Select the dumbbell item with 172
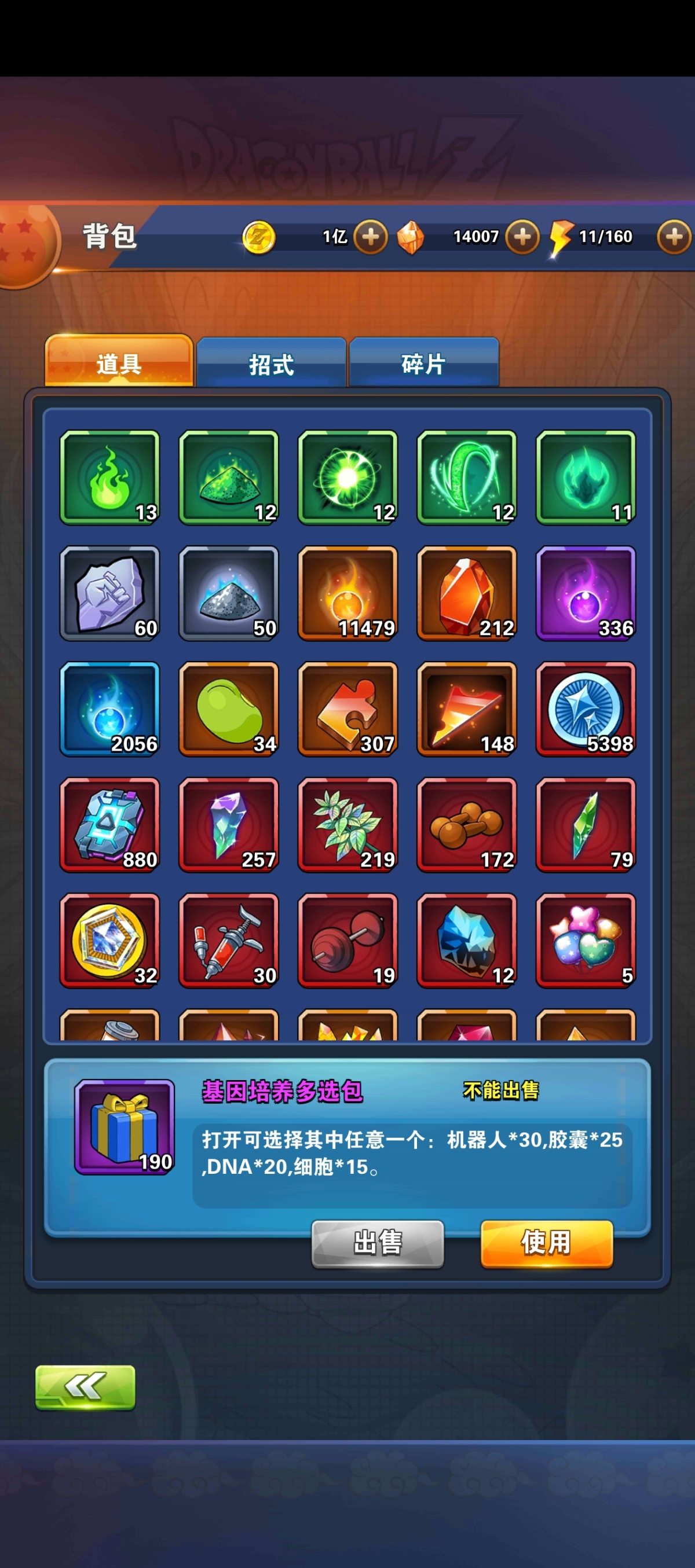Screen dimensions: 695x1568 [467, 825]
